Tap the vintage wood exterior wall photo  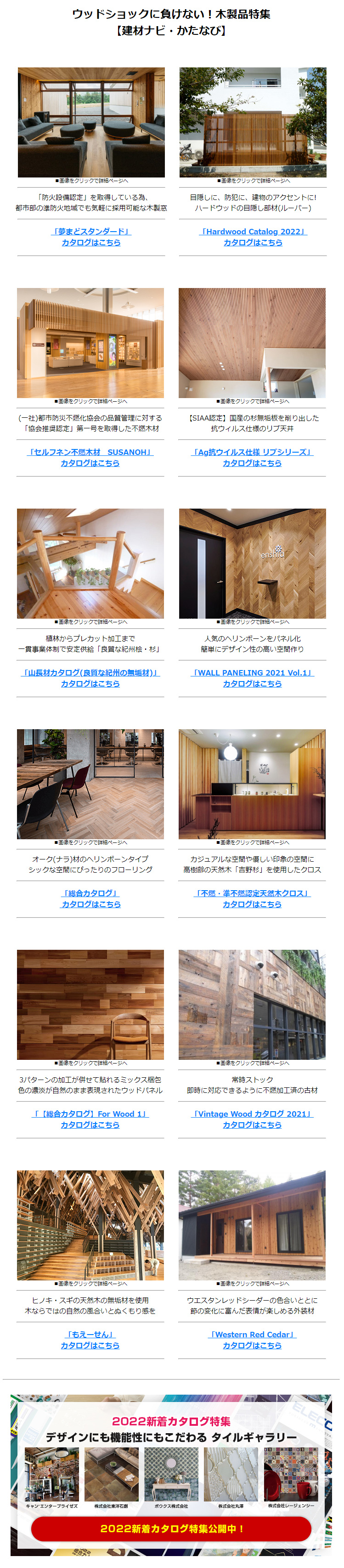pos(252,1004)
